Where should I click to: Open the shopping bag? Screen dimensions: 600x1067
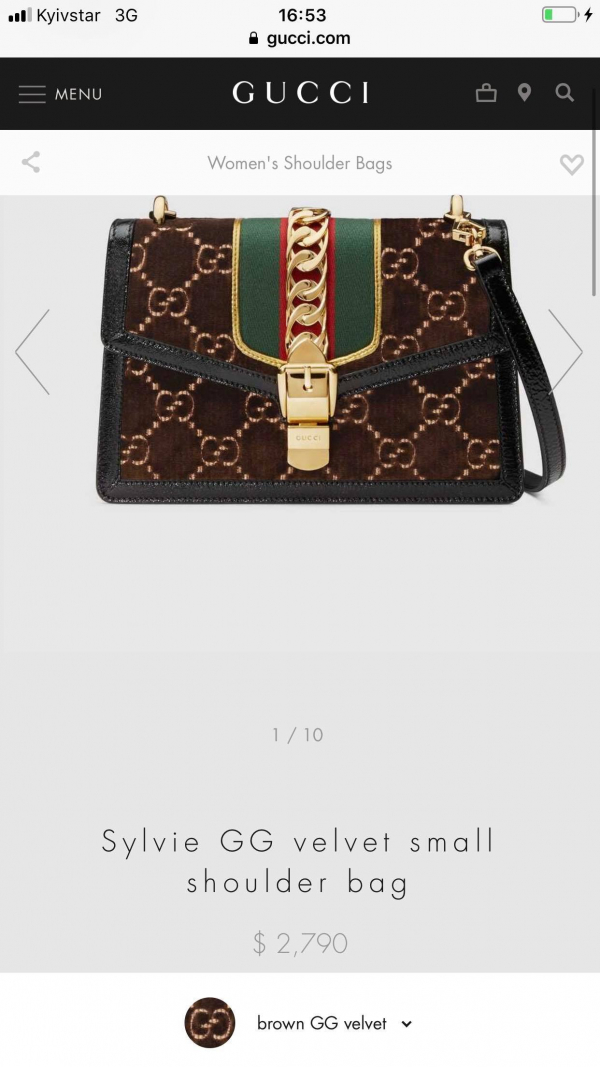[x=486, y=93]
